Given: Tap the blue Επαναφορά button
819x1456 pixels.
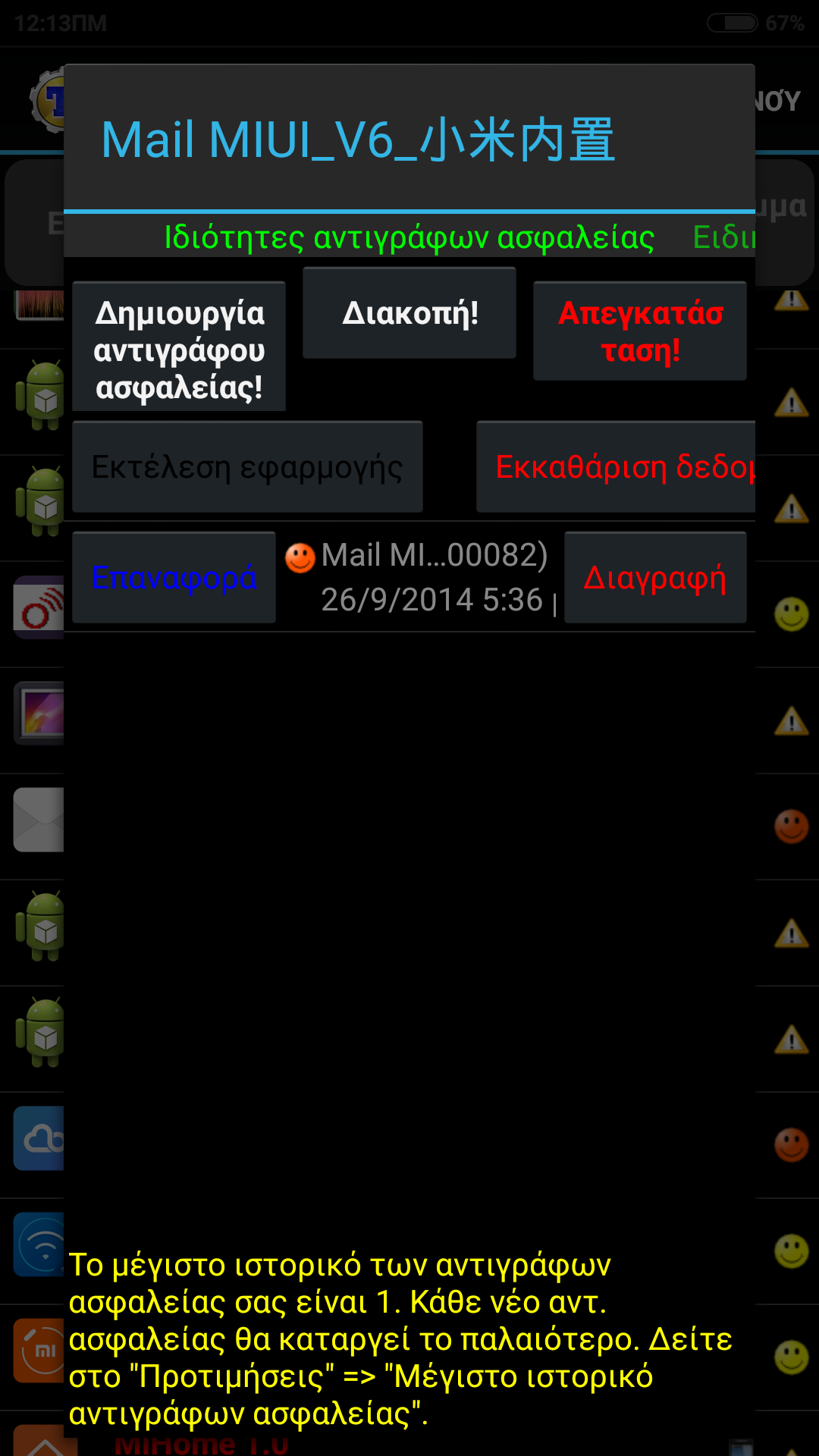Looking at the screenshot, I should 174,578.
